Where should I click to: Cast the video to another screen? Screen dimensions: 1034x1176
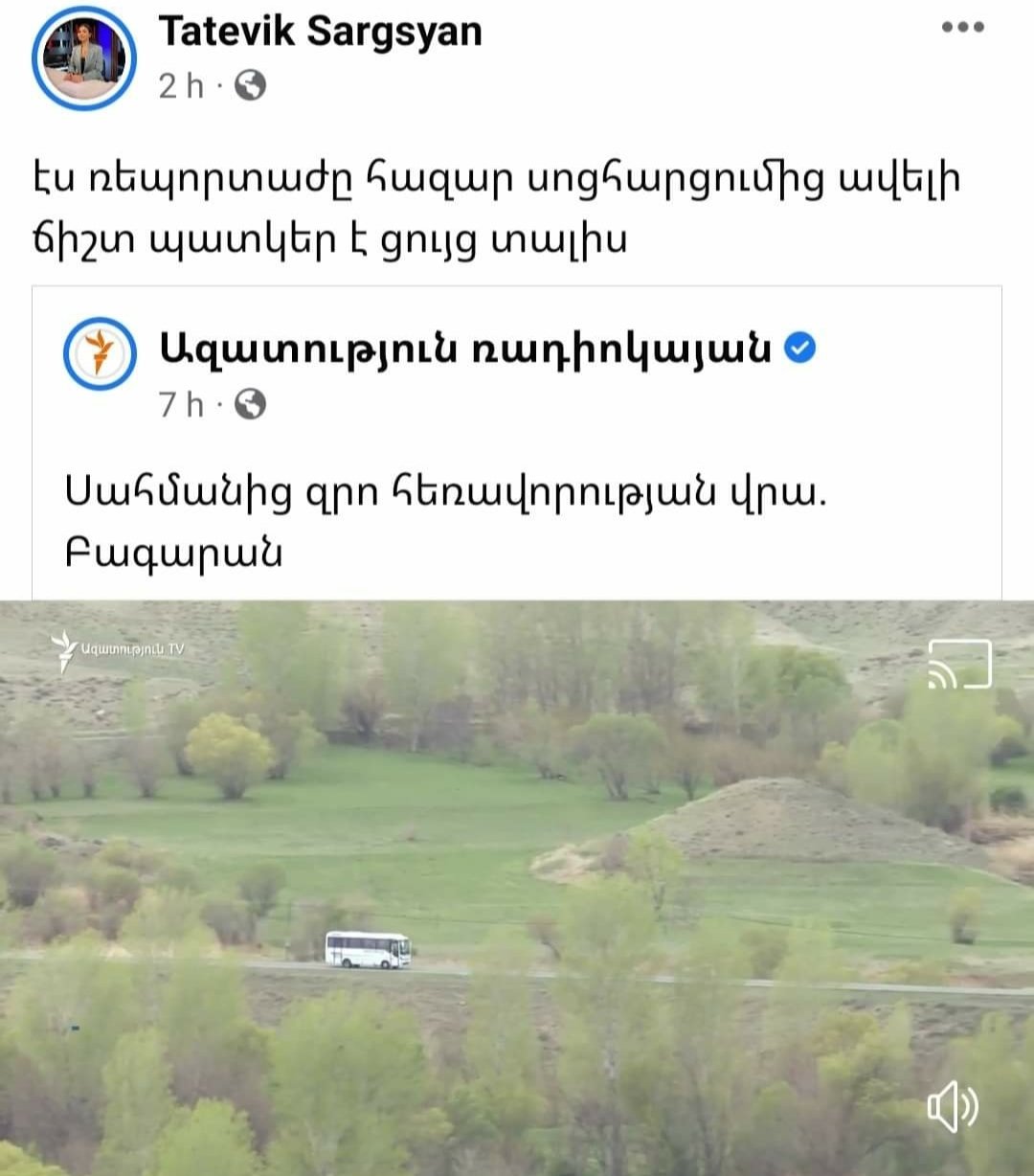(x=959, y=664)
